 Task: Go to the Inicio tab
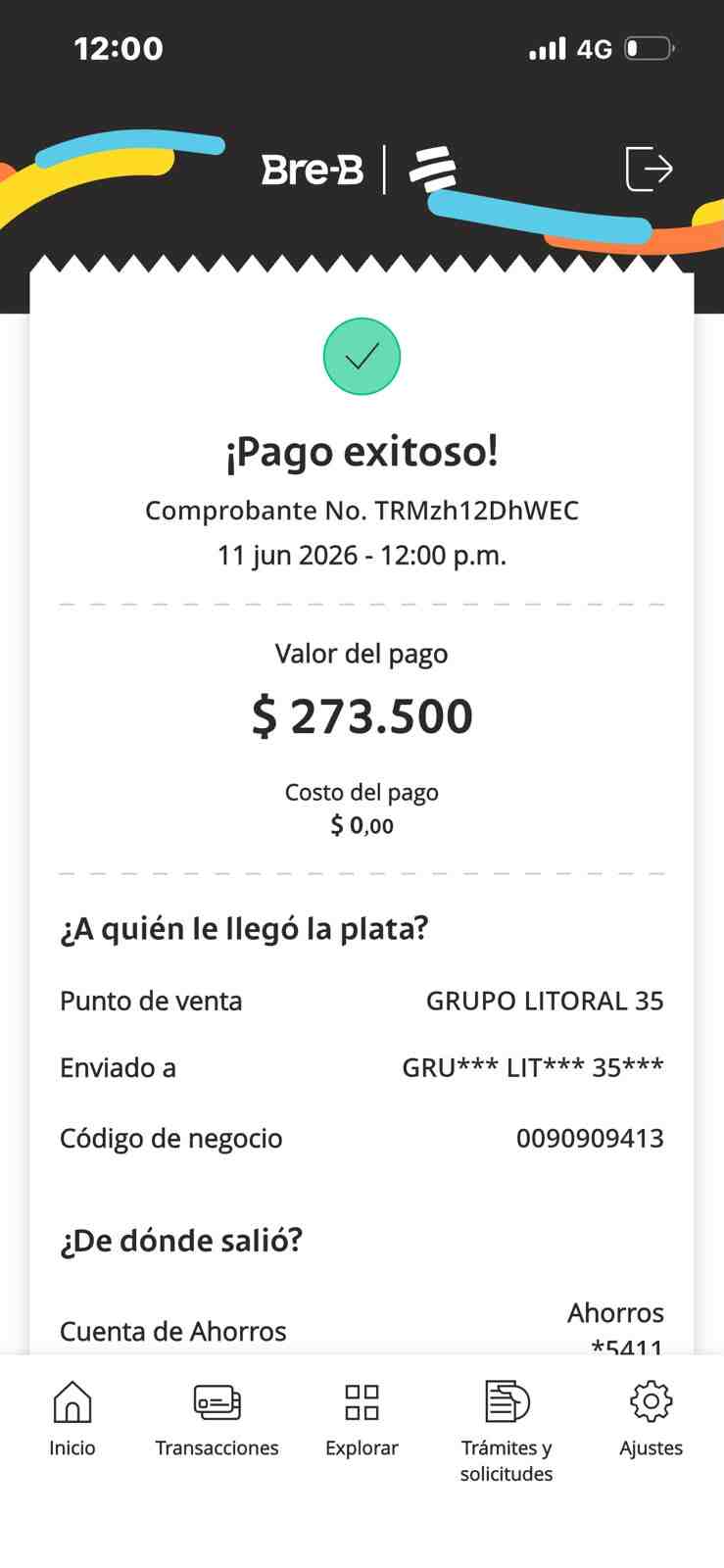tap(72, 1419)
